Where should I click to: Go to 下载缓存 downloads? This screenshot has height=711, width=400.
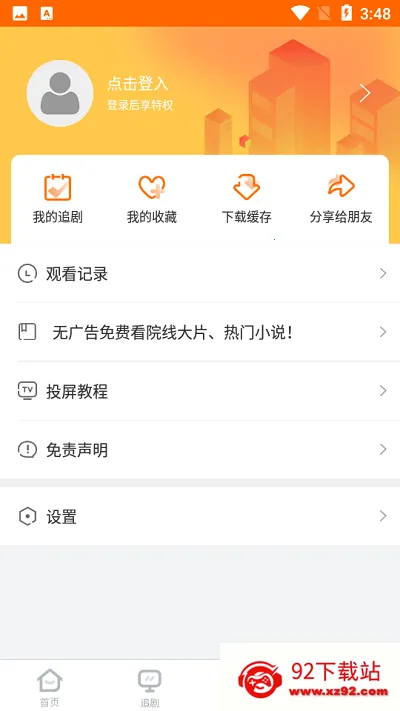[246, 199]
